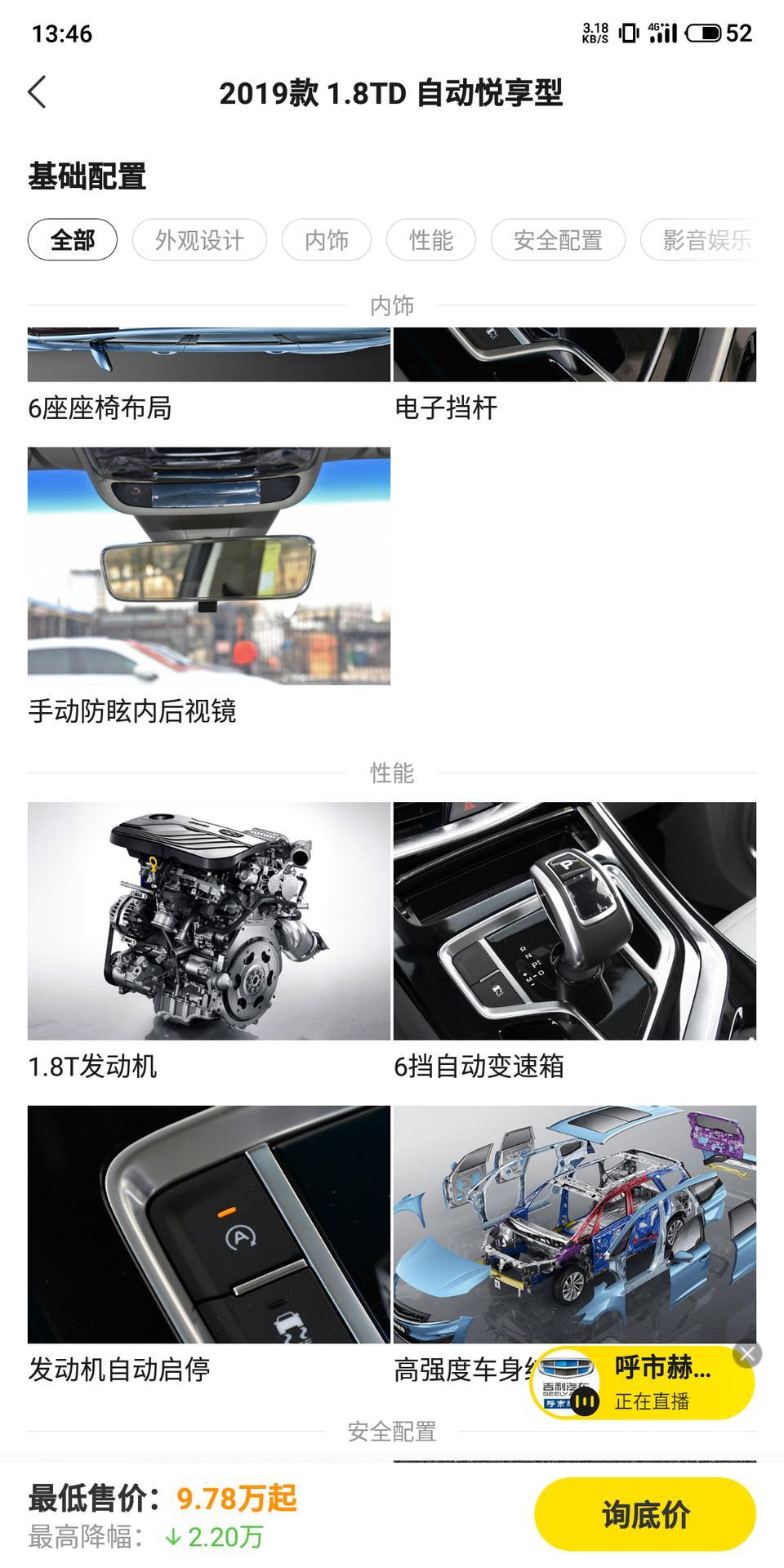The height and width of the screenshot is (1568, 784).
Task: Open the 6挡自动变速箱 picture tile
Action: [574, 920]
